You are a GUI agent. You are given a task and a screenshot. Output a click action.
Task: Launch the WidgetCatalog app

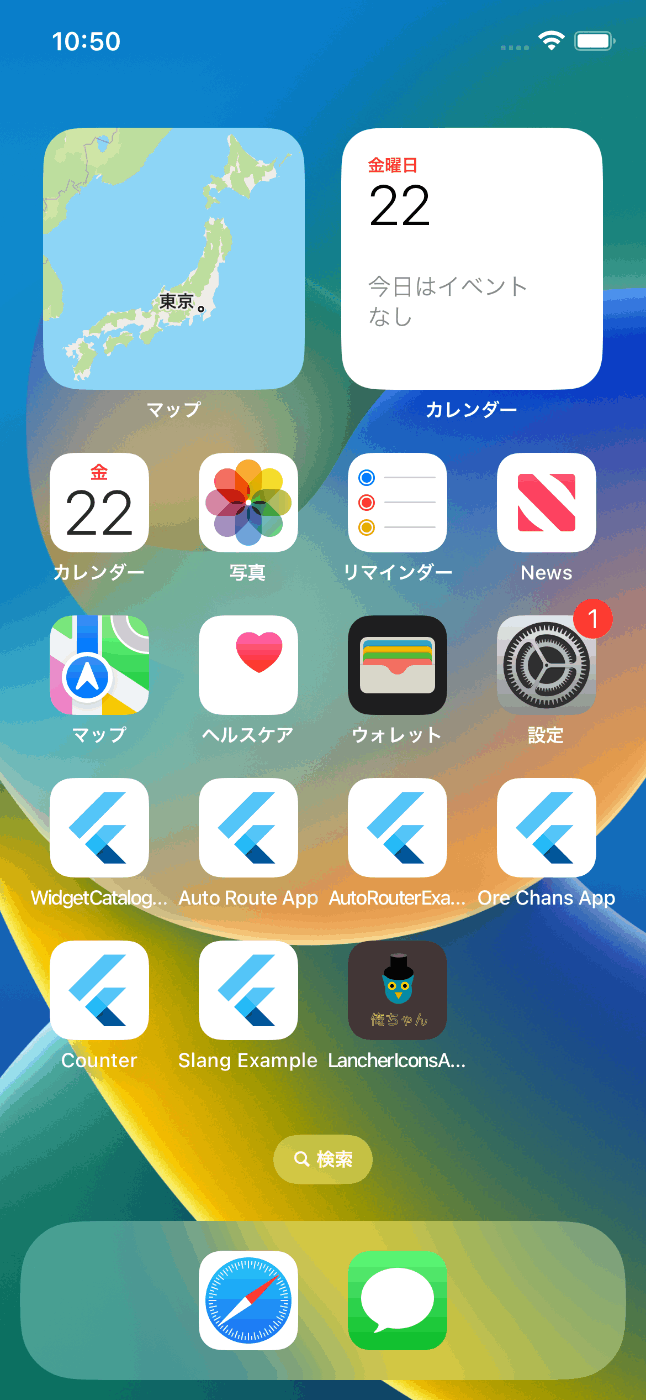99,827
